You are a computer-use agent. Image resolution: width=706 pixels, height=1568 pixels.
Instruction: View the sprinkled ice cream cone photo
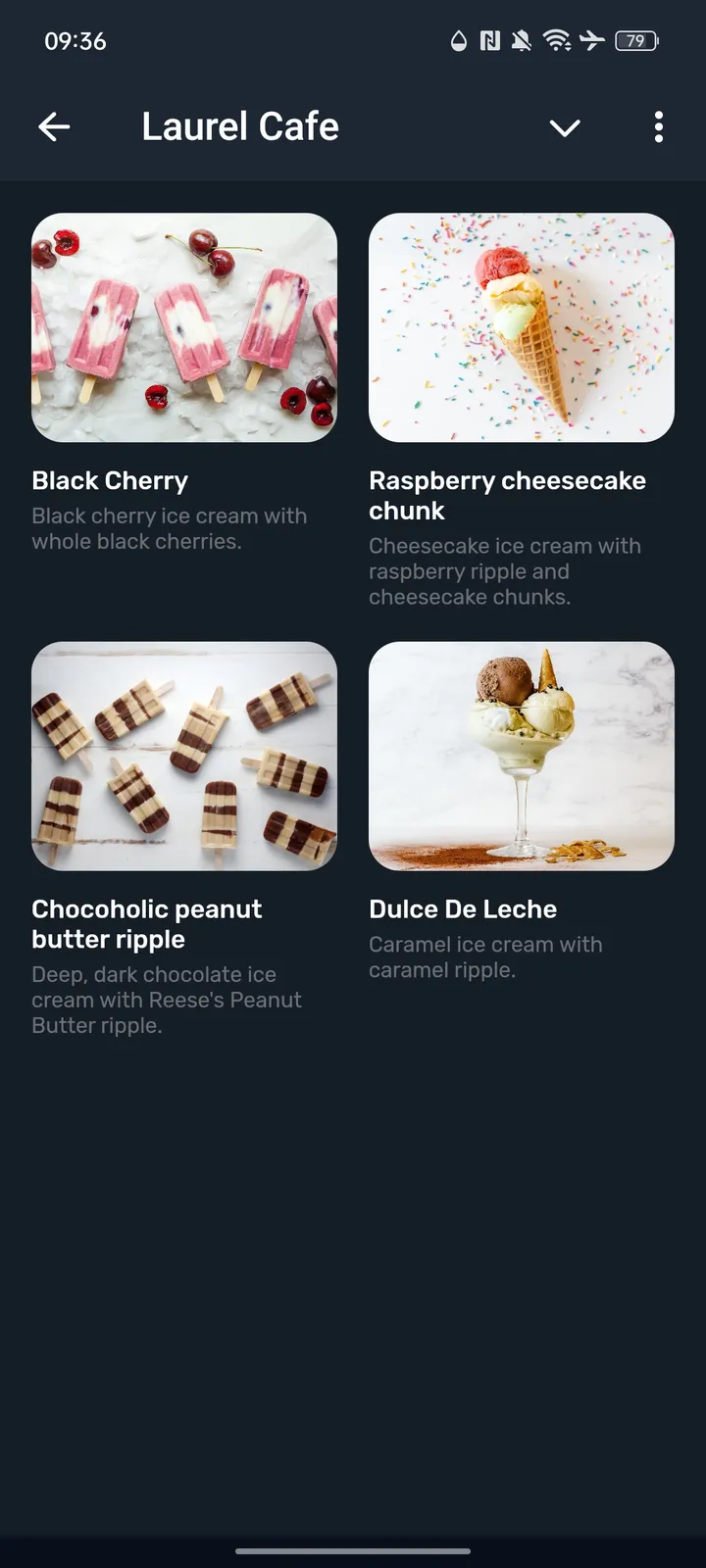(521, 328)
